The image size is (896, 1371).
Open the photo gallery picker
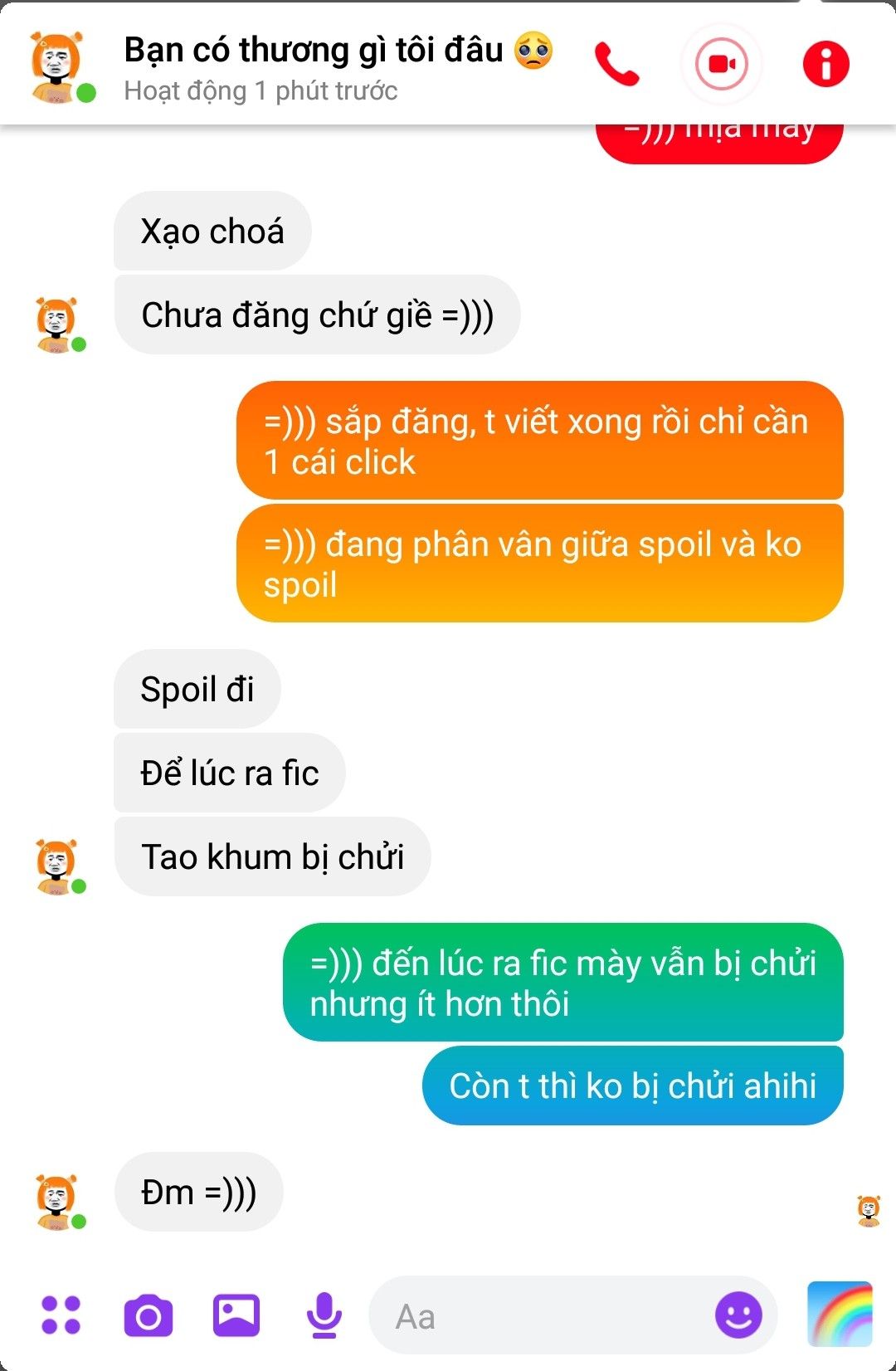(236, 1315)
